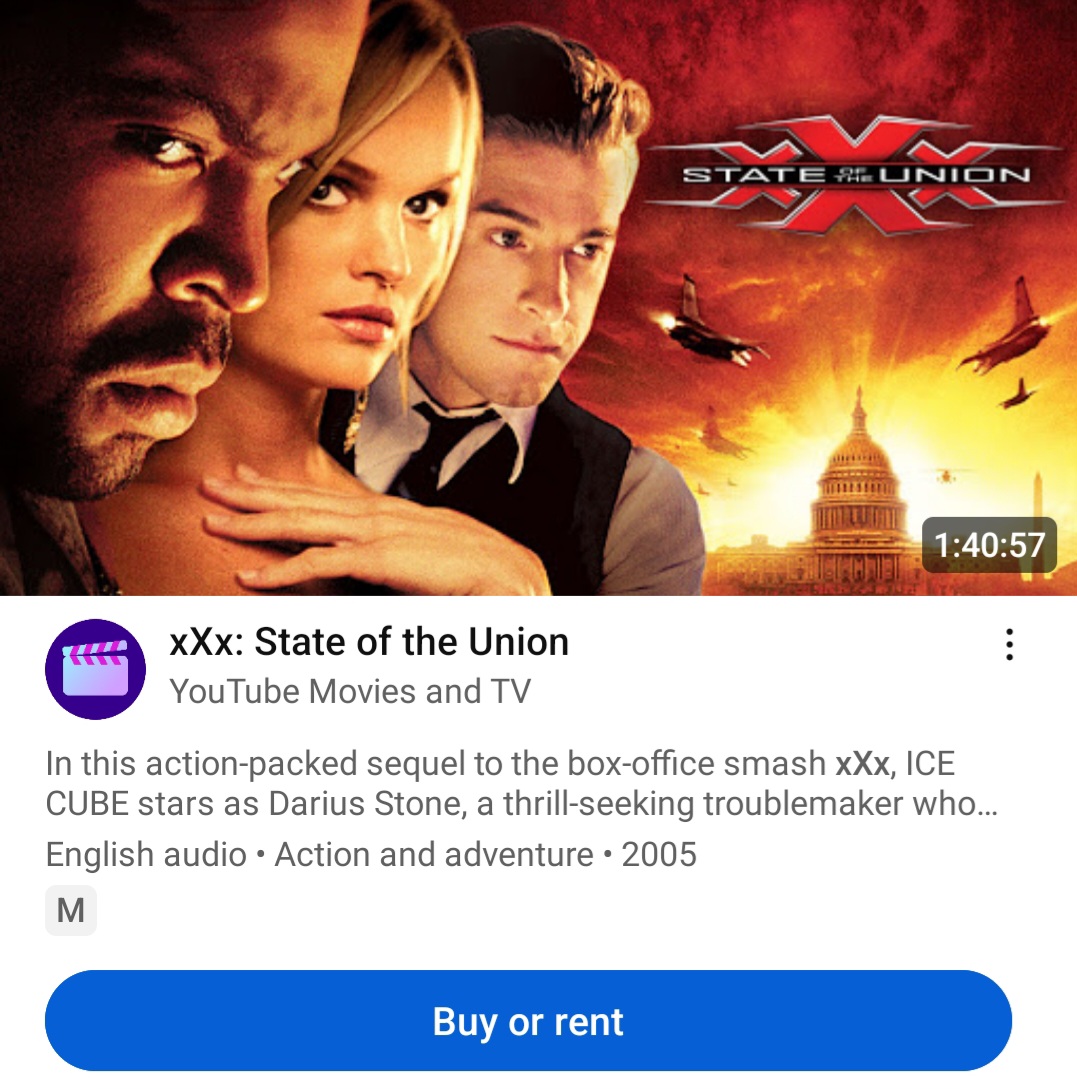Screen dimensions: 1077x1089
Task: Tap the Buy or rent button
Action: coord(528,1021)
